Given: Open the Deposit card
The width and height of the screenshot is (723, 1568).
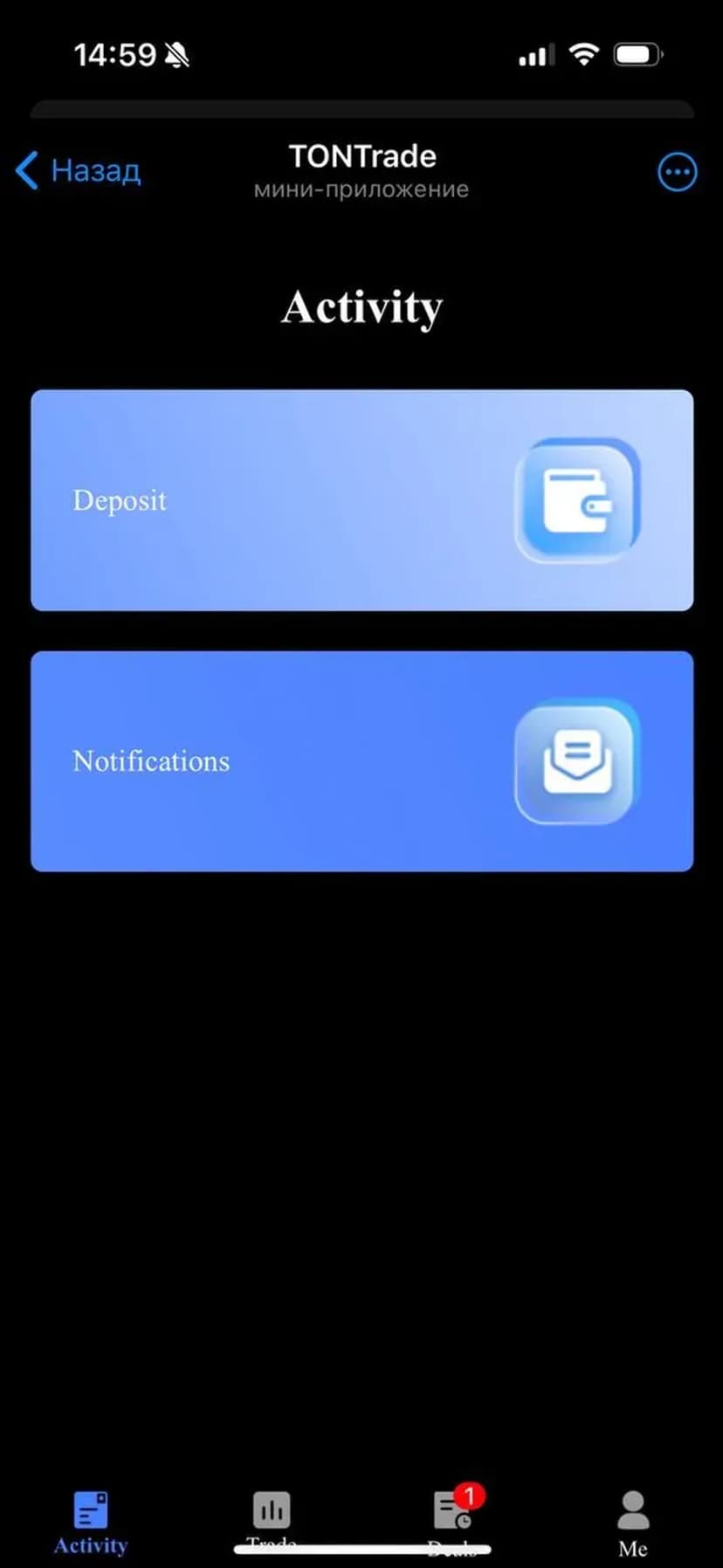Looking at the screenshot, I should [x=361, y=500].
